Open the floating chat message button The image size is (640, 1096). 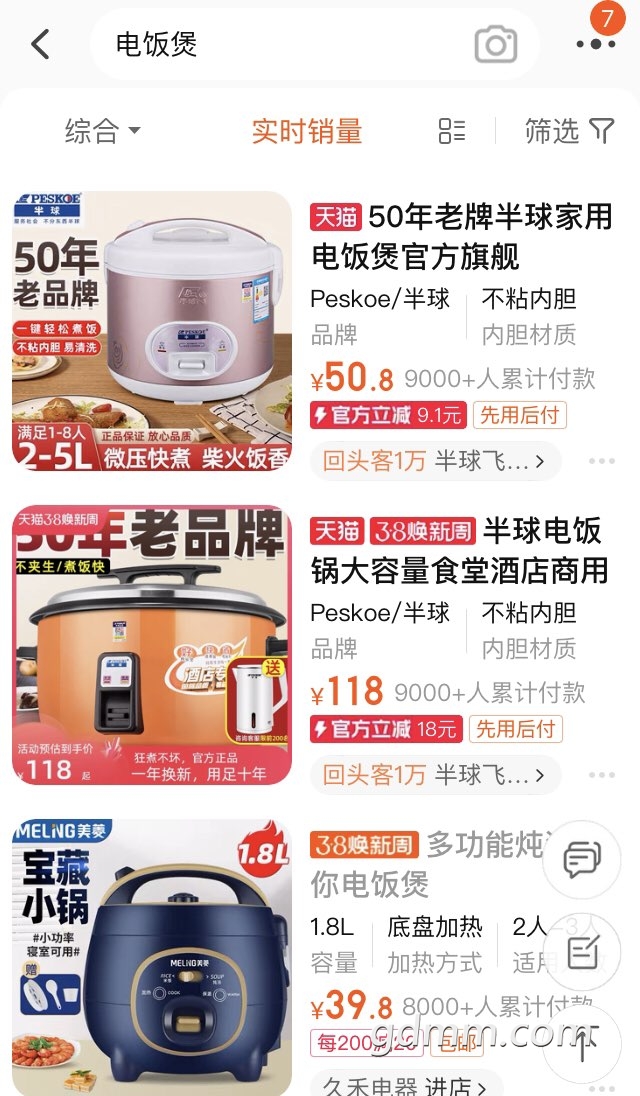[x=581, y=859]
